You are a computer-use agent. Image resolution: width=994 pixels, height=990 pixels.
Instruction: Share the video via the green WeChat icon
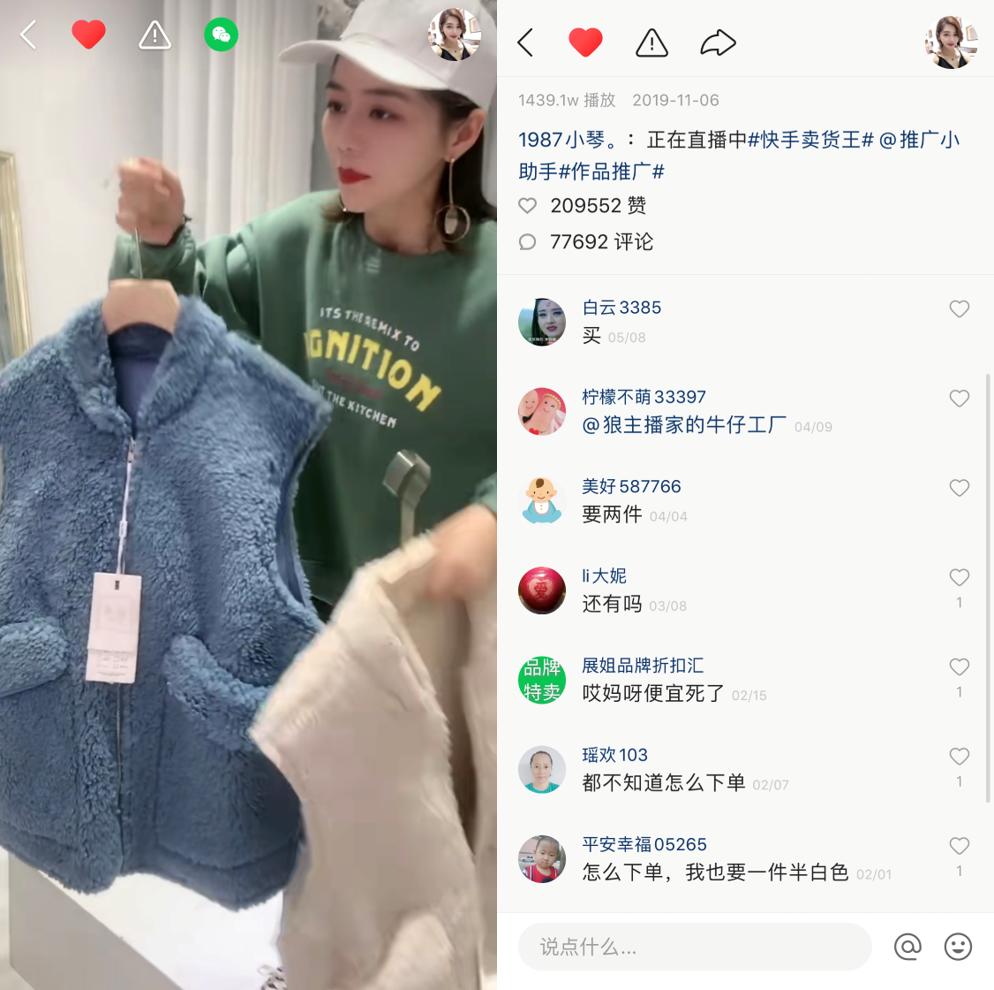tap(221, 36)
